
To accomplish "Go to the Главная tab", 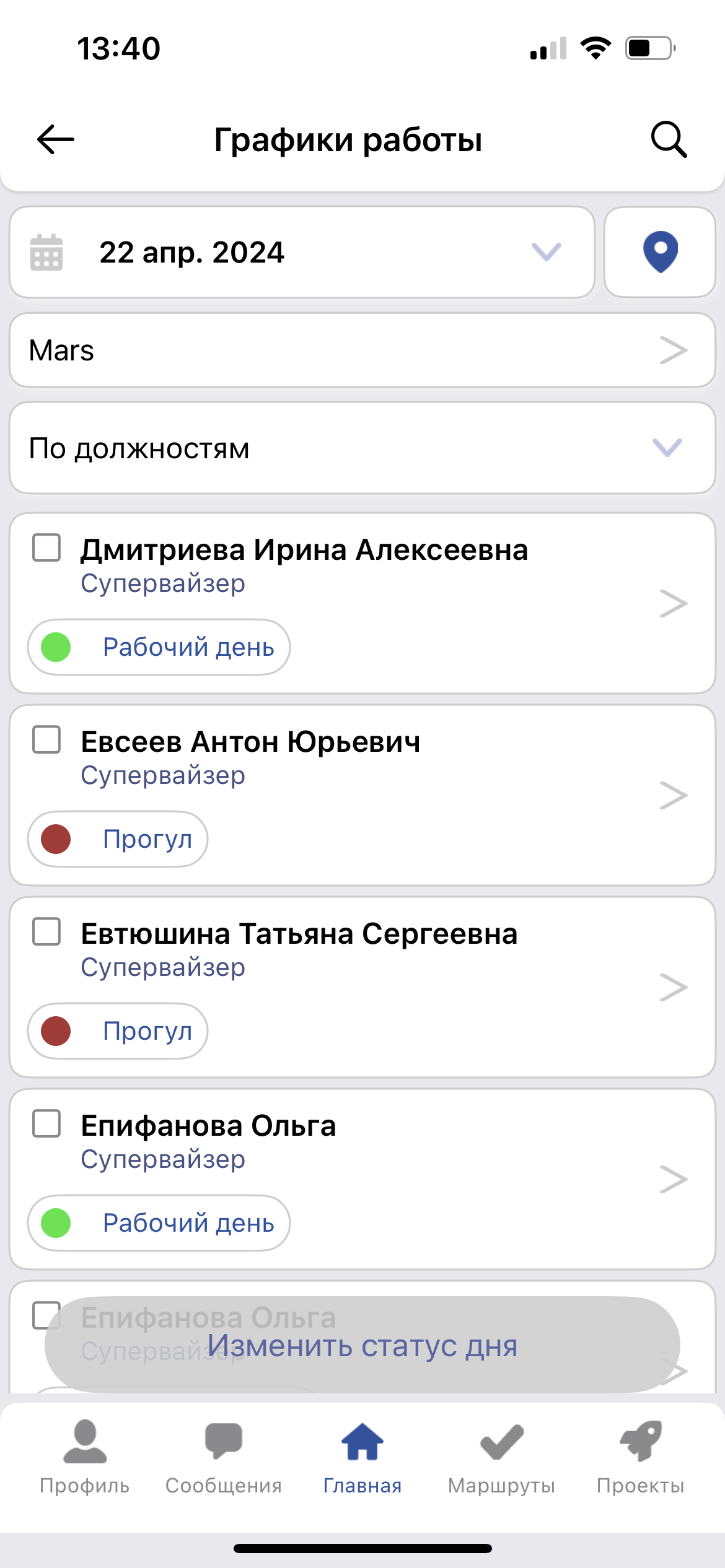I will click(x=362, y=1457).
